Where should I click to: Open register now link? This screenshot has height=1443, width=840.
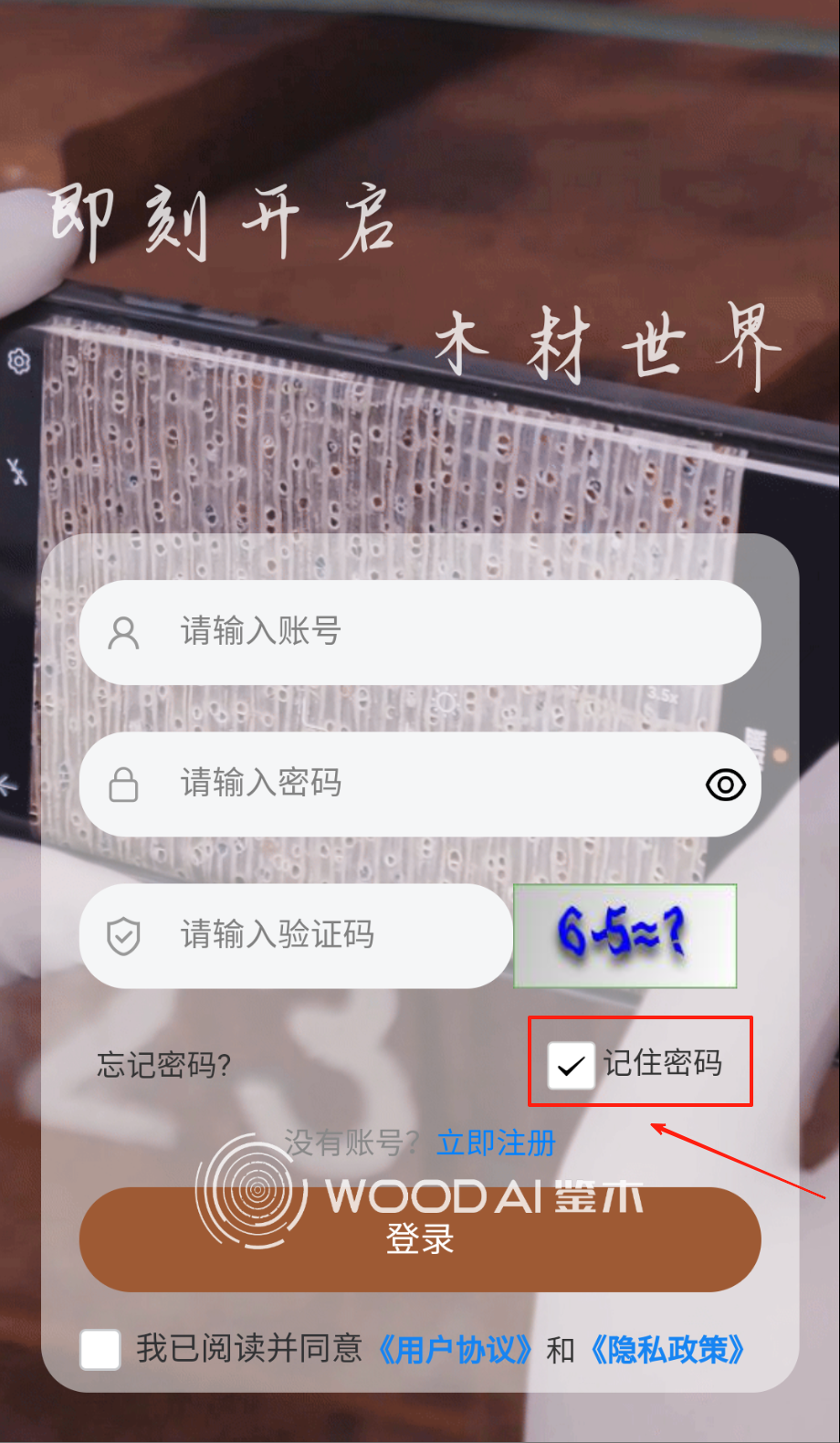[496, 1143]
